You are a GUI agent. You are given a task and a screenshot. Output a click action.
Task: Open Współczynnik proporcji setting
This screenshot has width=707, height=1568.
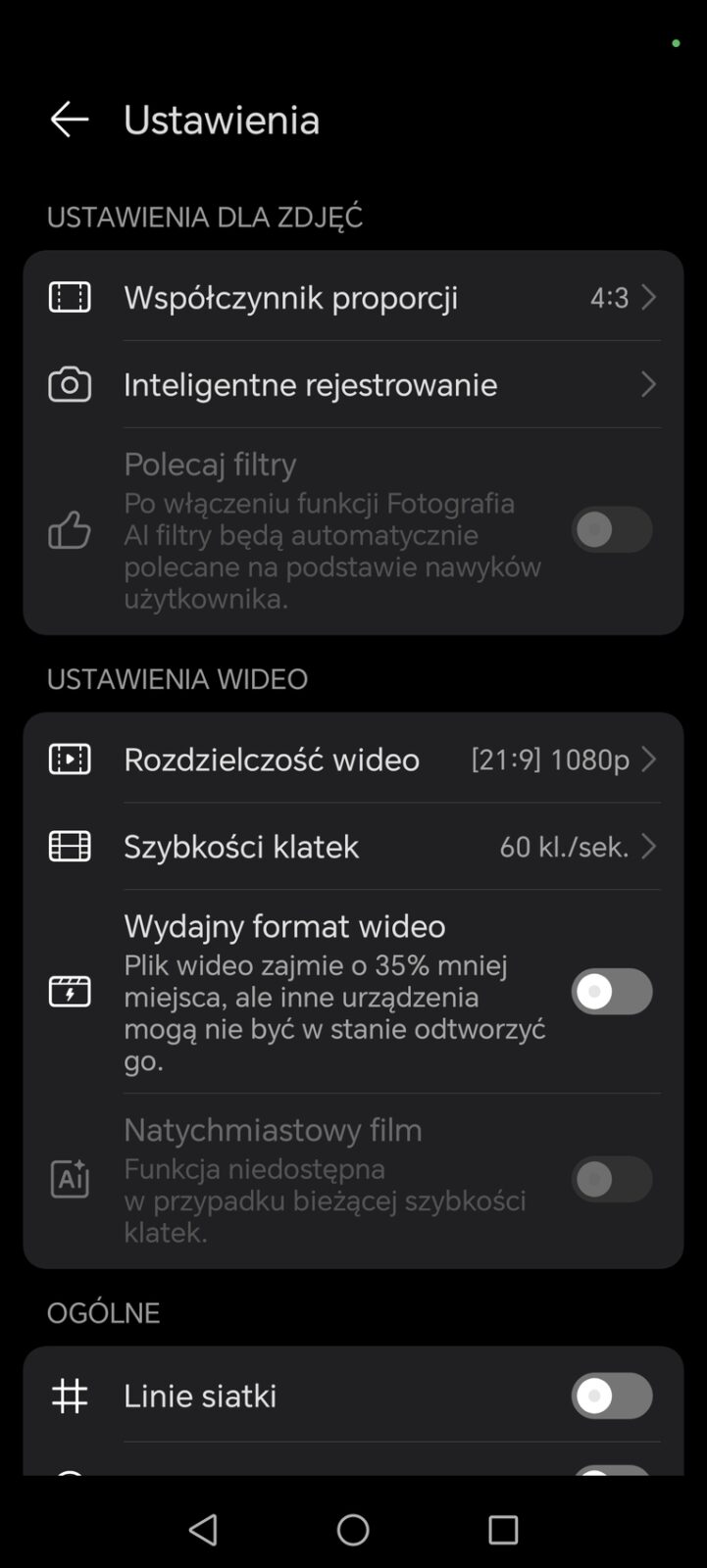pos(353,297)
